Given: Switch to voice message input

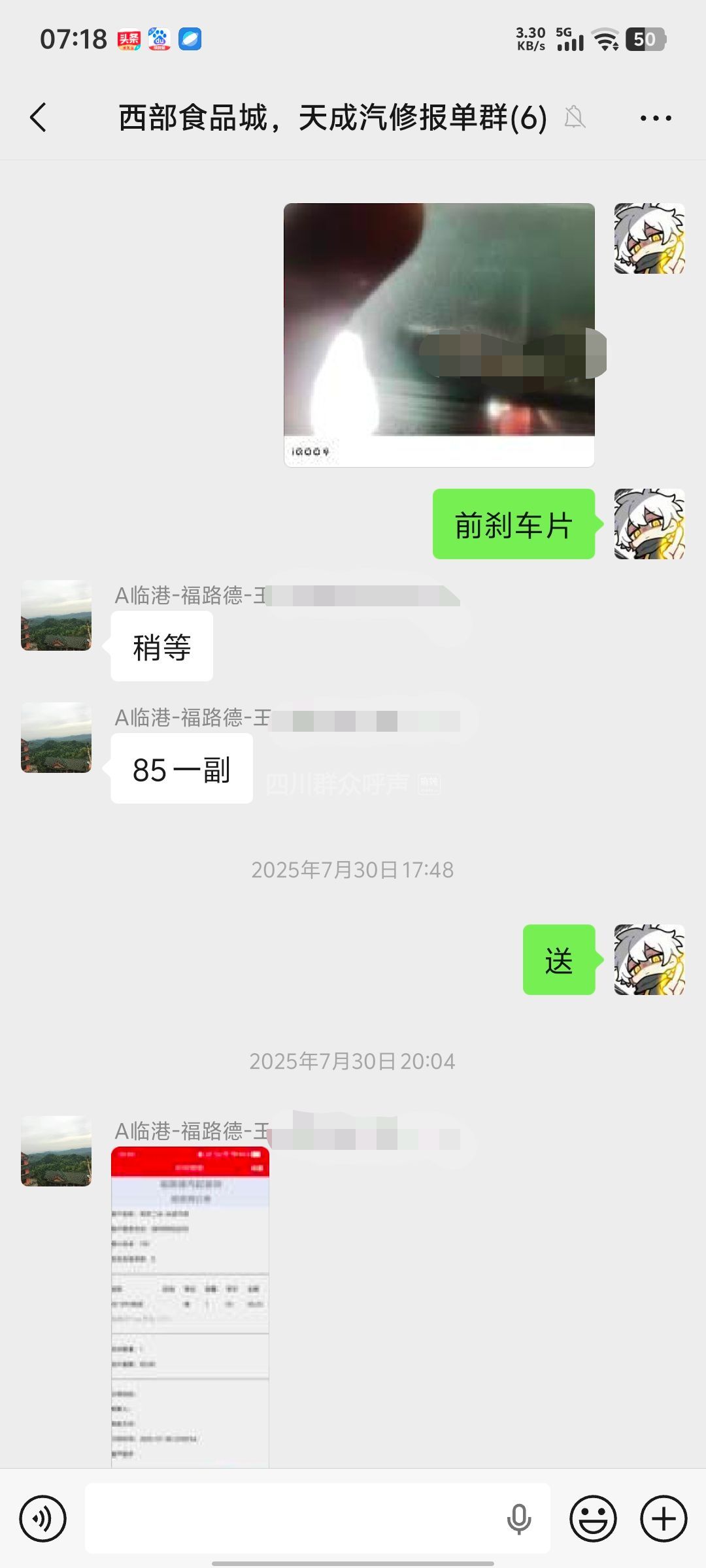Looking at the screenshot, I should click(43, 1518).
